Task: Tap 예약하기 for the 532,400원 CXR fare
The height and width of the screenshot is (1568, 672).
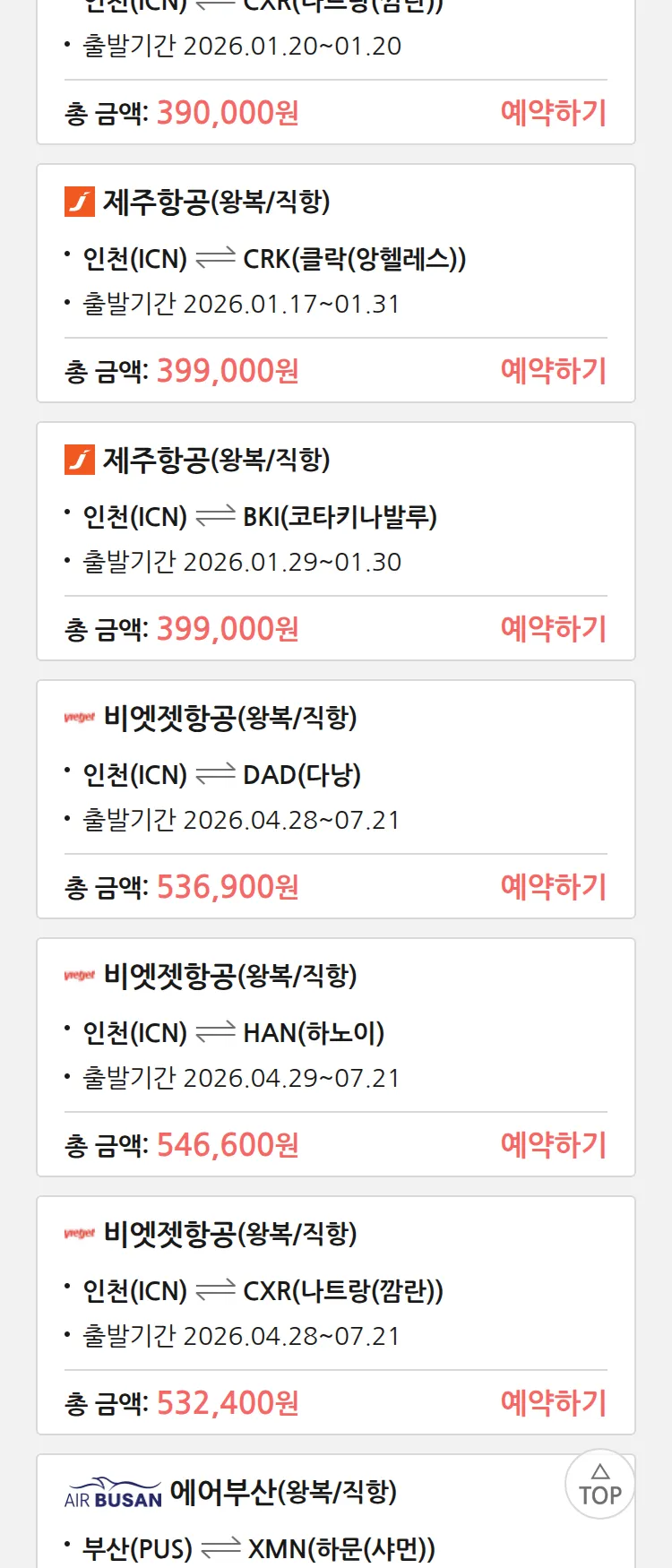Action: click(x=553, y=1403)
